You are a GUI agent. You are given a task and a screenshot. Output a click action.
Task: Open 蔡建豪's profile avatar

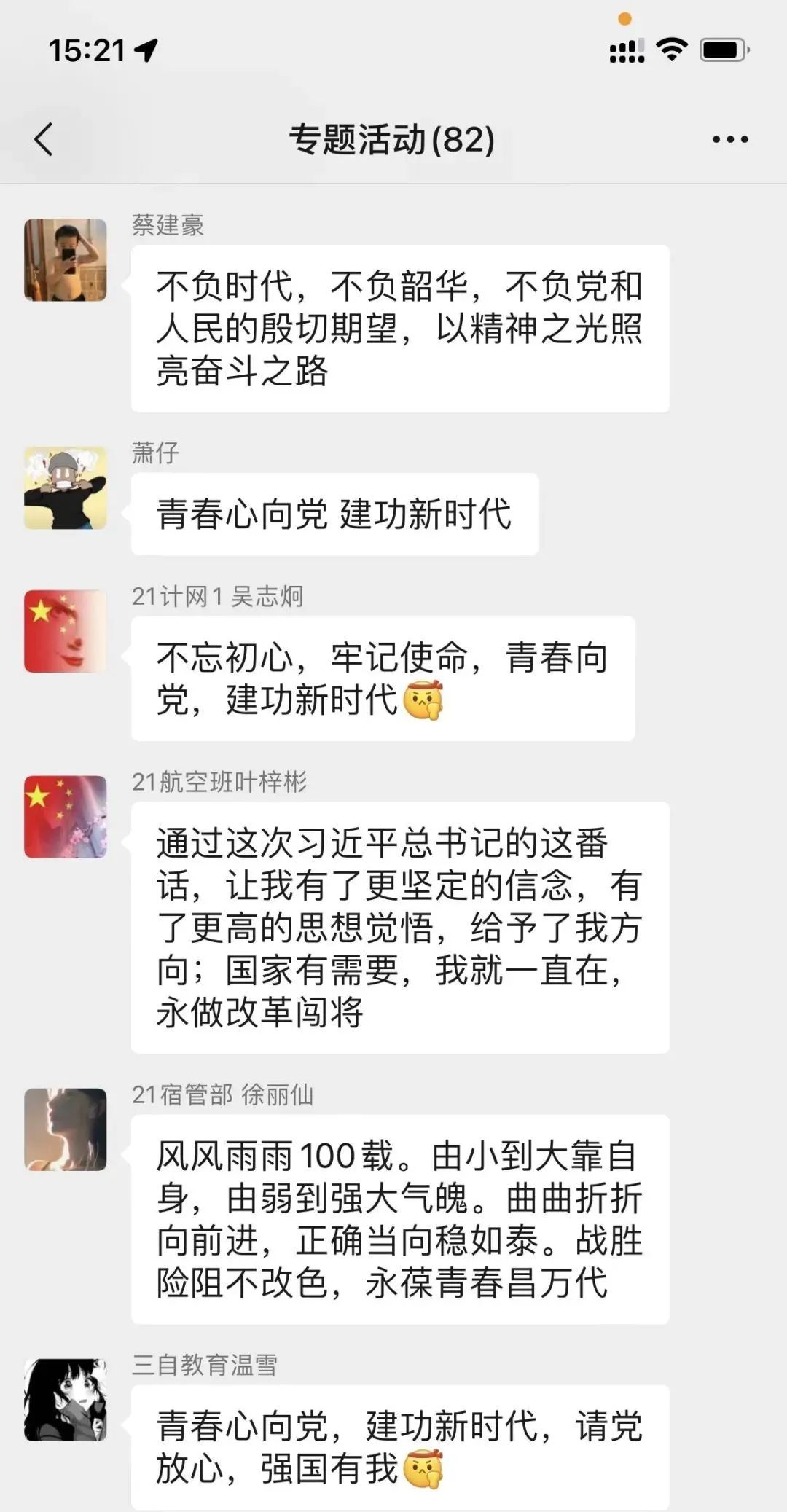coord(66,259)
